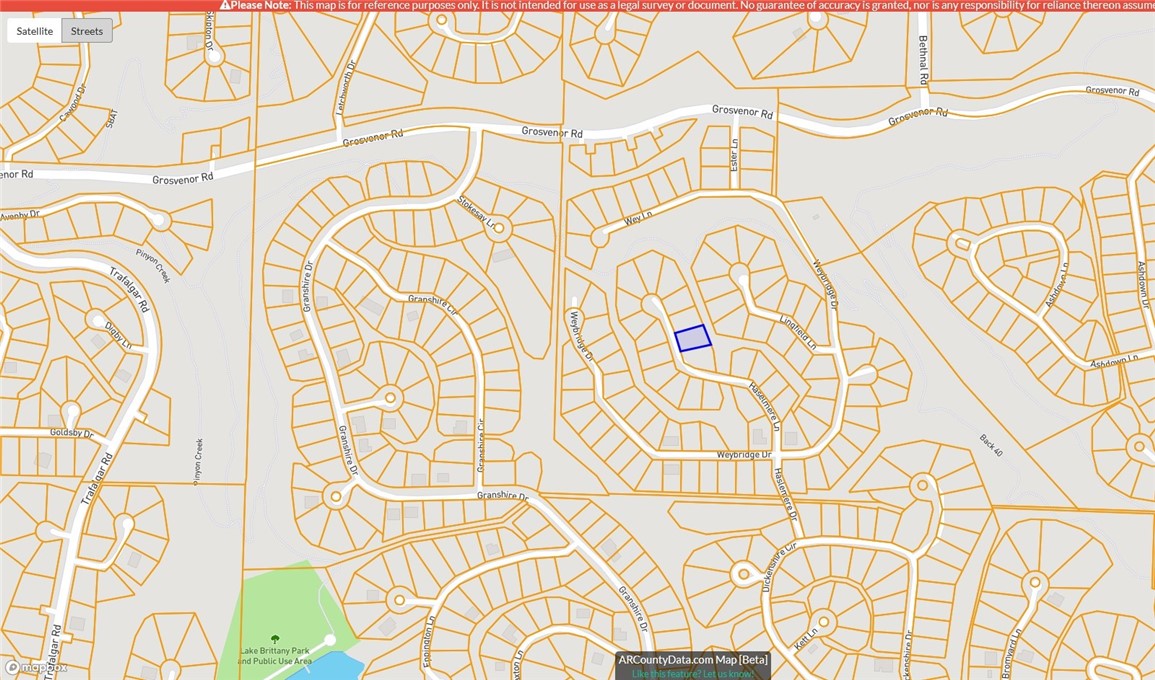Select the highlighted blue parcel

click(693, 338)
